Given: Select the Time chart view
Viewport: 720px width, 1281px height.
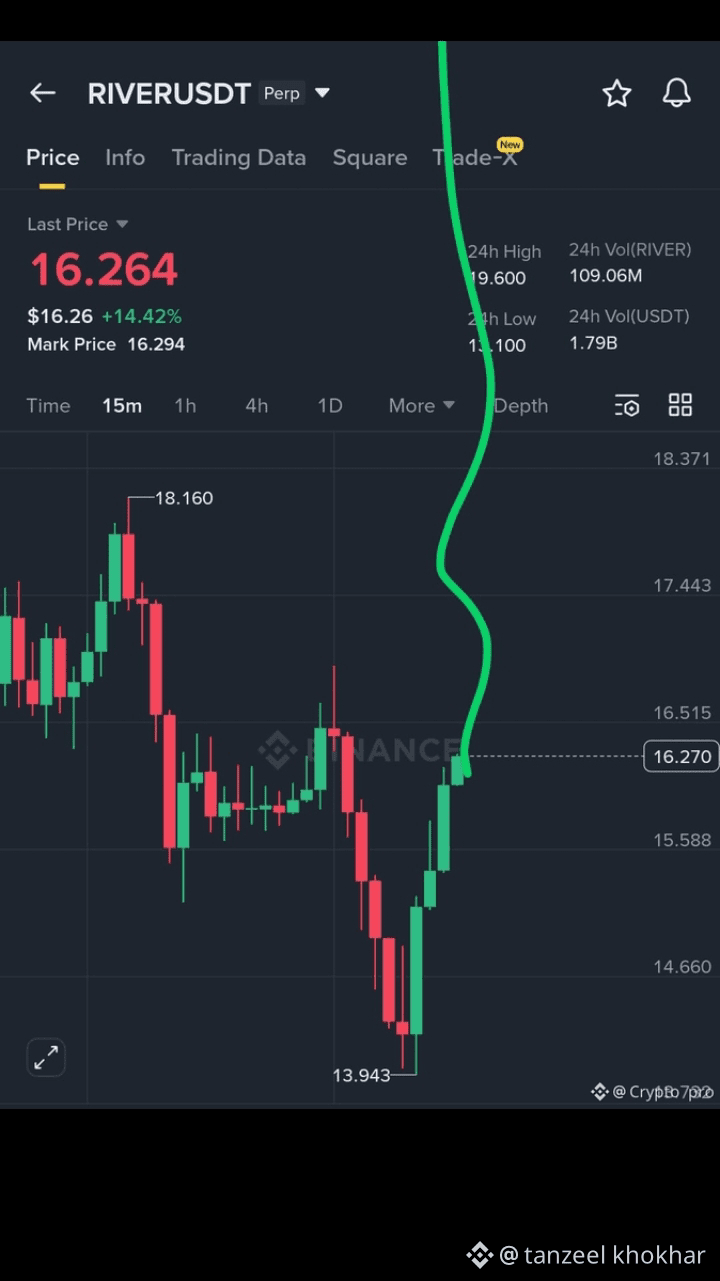Looking at the screenshot, I should pyautogui.click(x=48, y=405).
